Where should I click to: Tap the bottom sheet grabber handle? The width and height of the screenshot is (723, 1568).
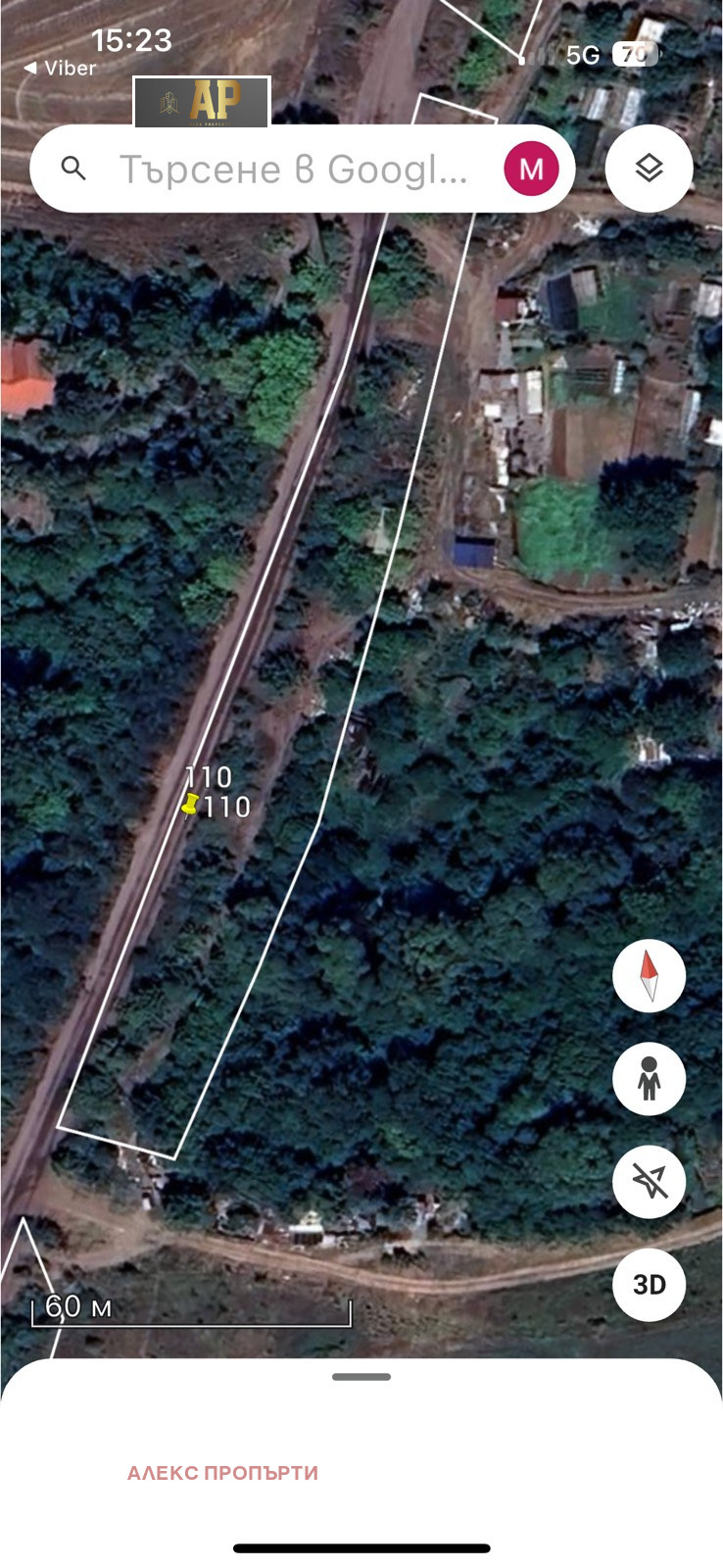[361, 1377]
